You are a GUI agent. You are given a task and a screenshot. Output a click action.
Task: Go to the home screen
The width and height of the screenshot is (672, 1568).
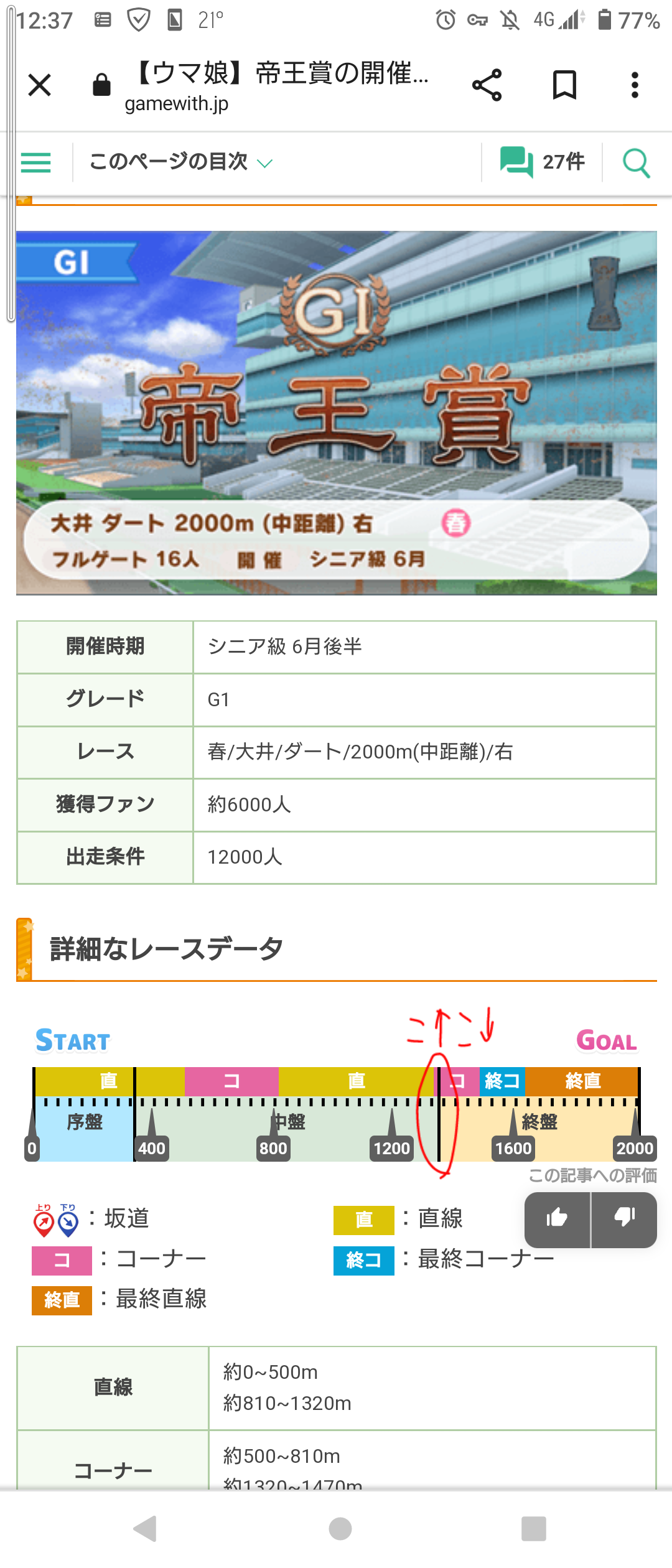pos(340,1529)
